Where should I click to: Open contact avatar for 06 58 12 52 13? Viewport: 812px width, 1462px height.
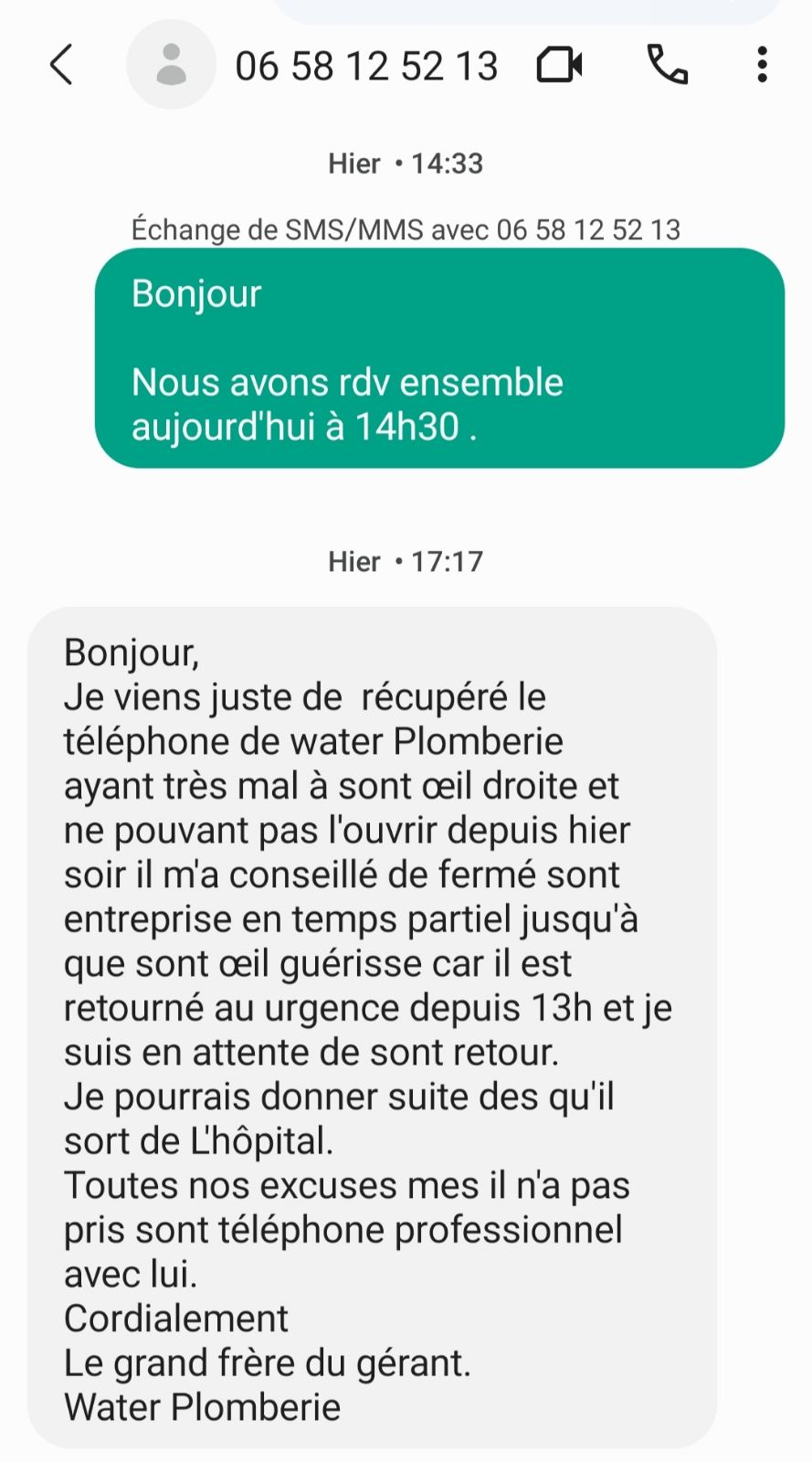pos(171,65)
